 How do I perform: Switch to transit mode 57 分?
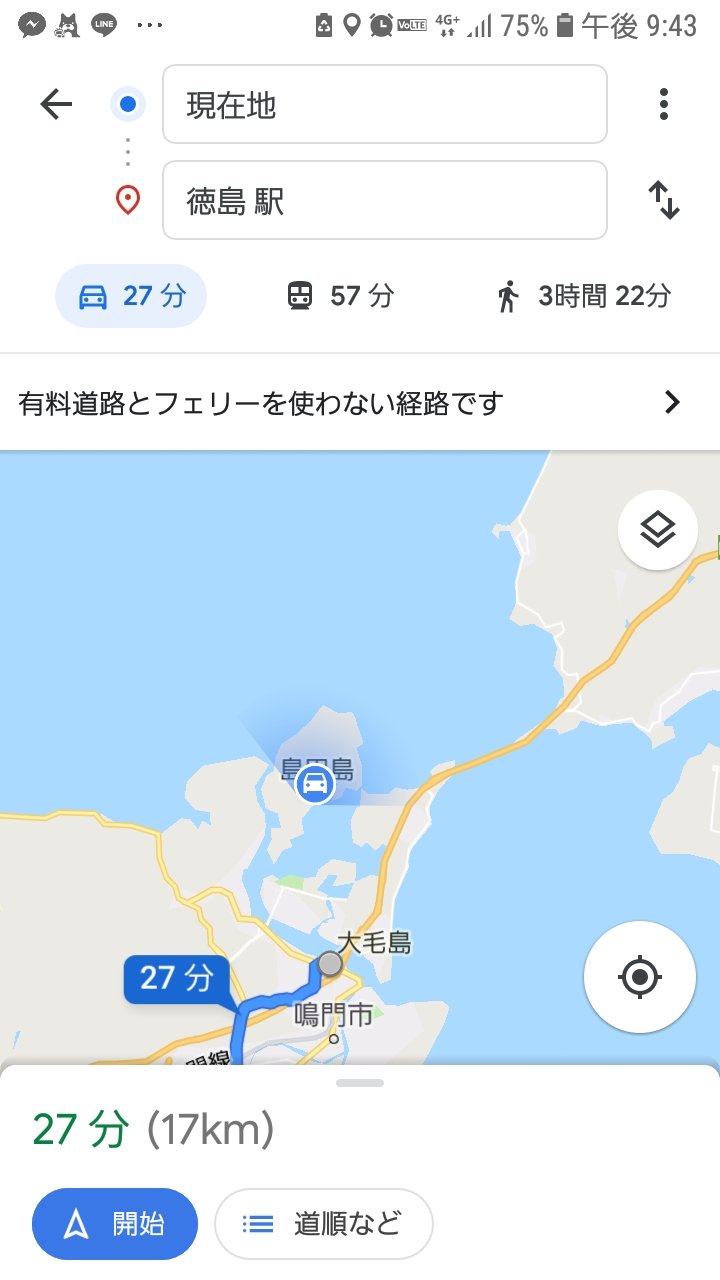pos(340,296)
